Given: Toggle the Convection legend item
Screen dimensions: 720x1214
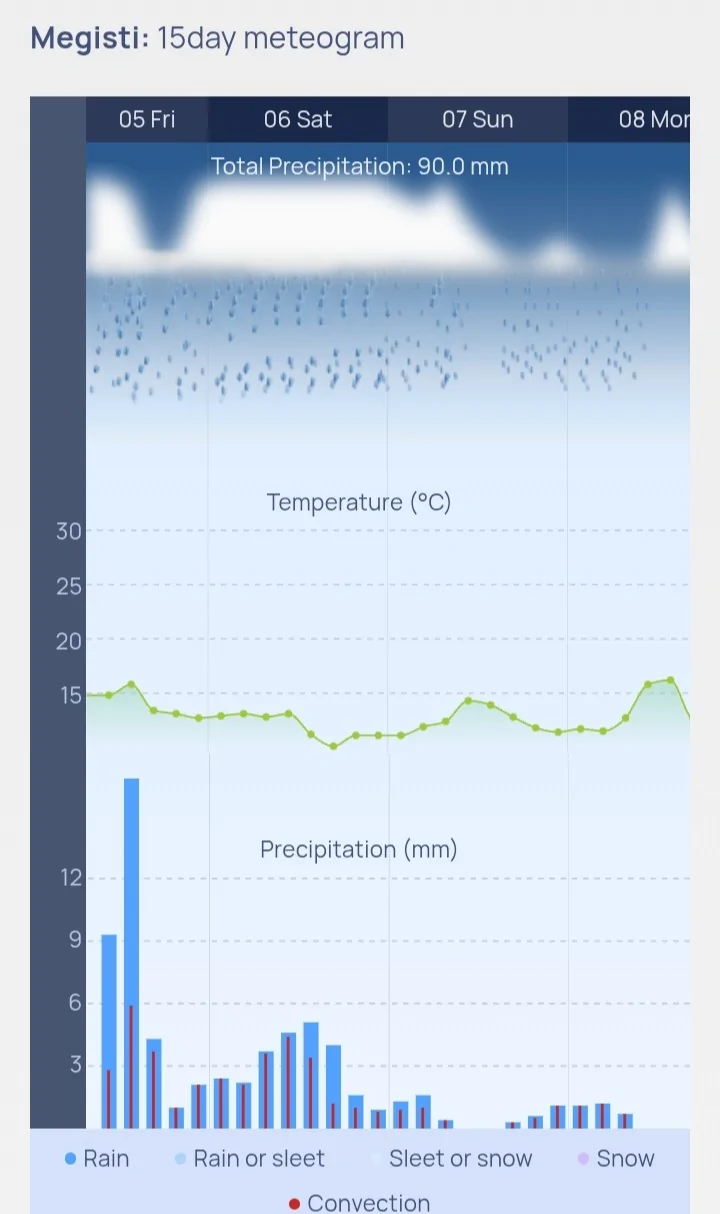Looking at the screenshot, I should [x=360, y=1202].
